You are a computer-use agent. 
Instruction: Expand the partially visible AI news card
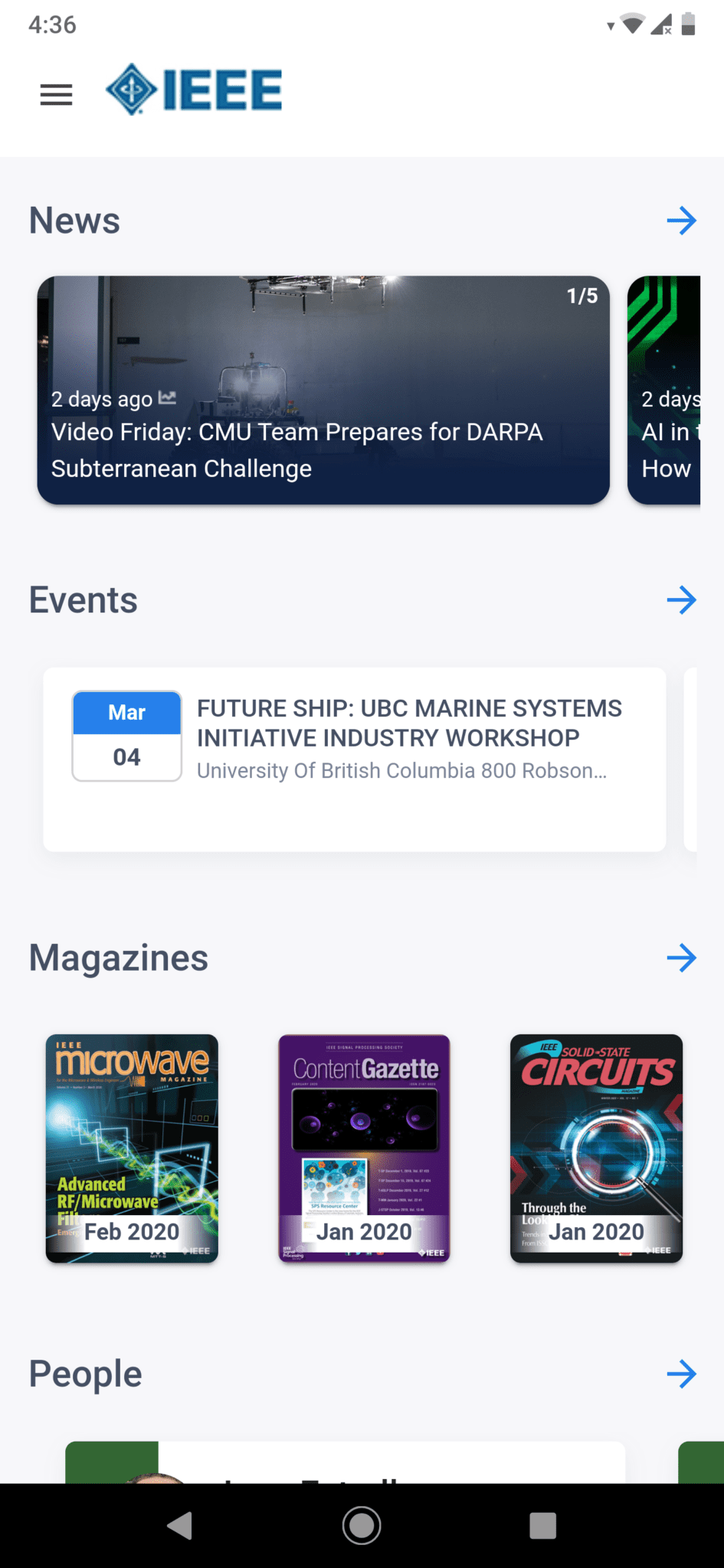coord(674,390)
